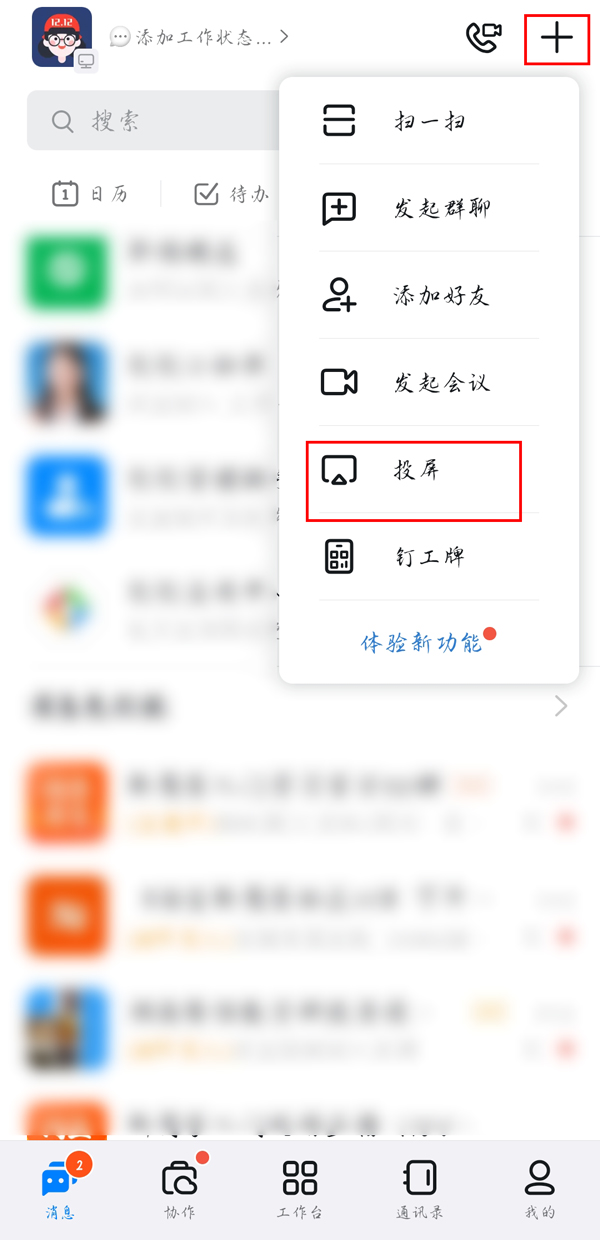Choose 发起群聊 to start a group chat

pos(428,209)
